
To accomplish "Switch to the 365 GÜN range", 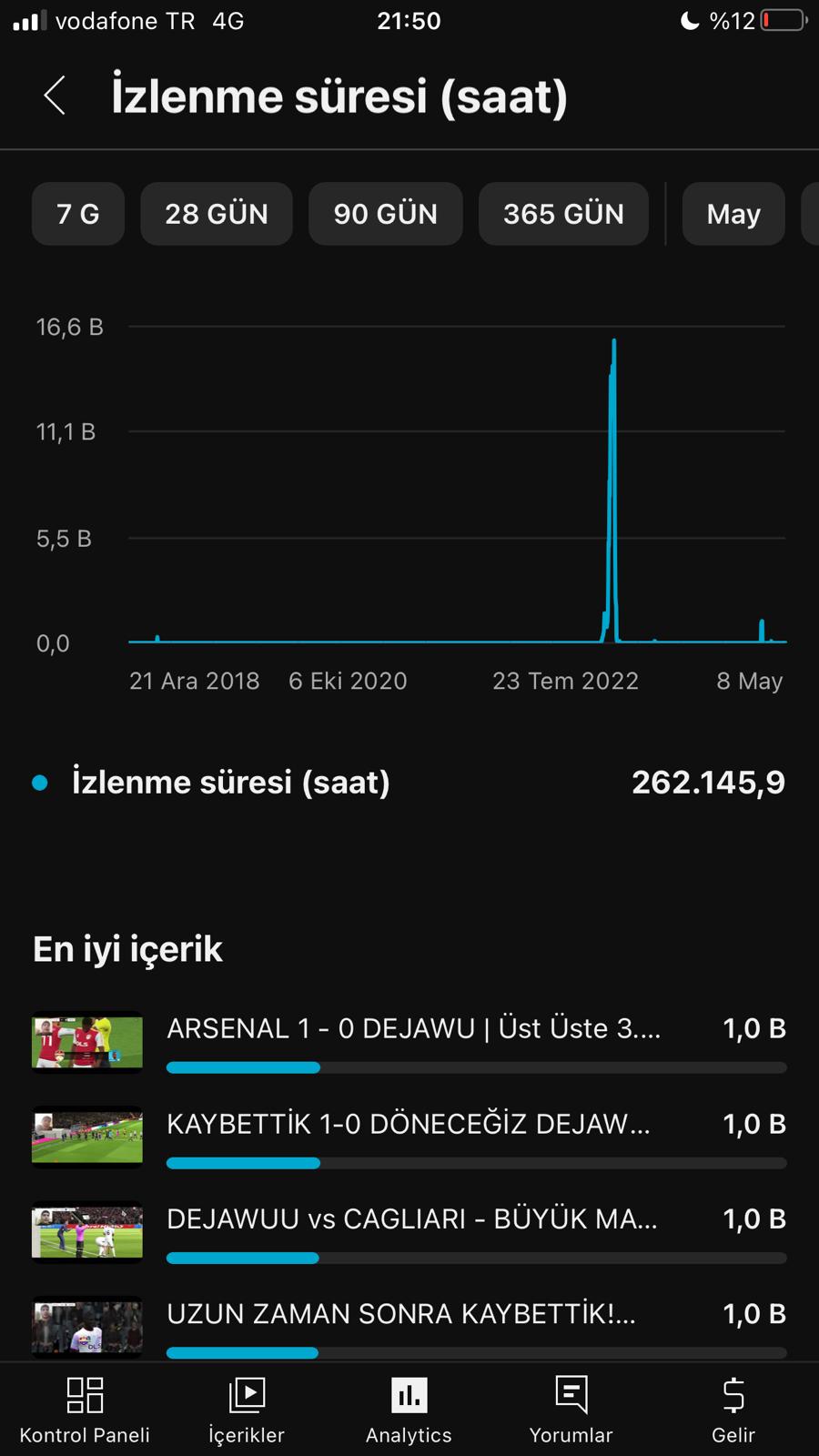I will [563, 214].
